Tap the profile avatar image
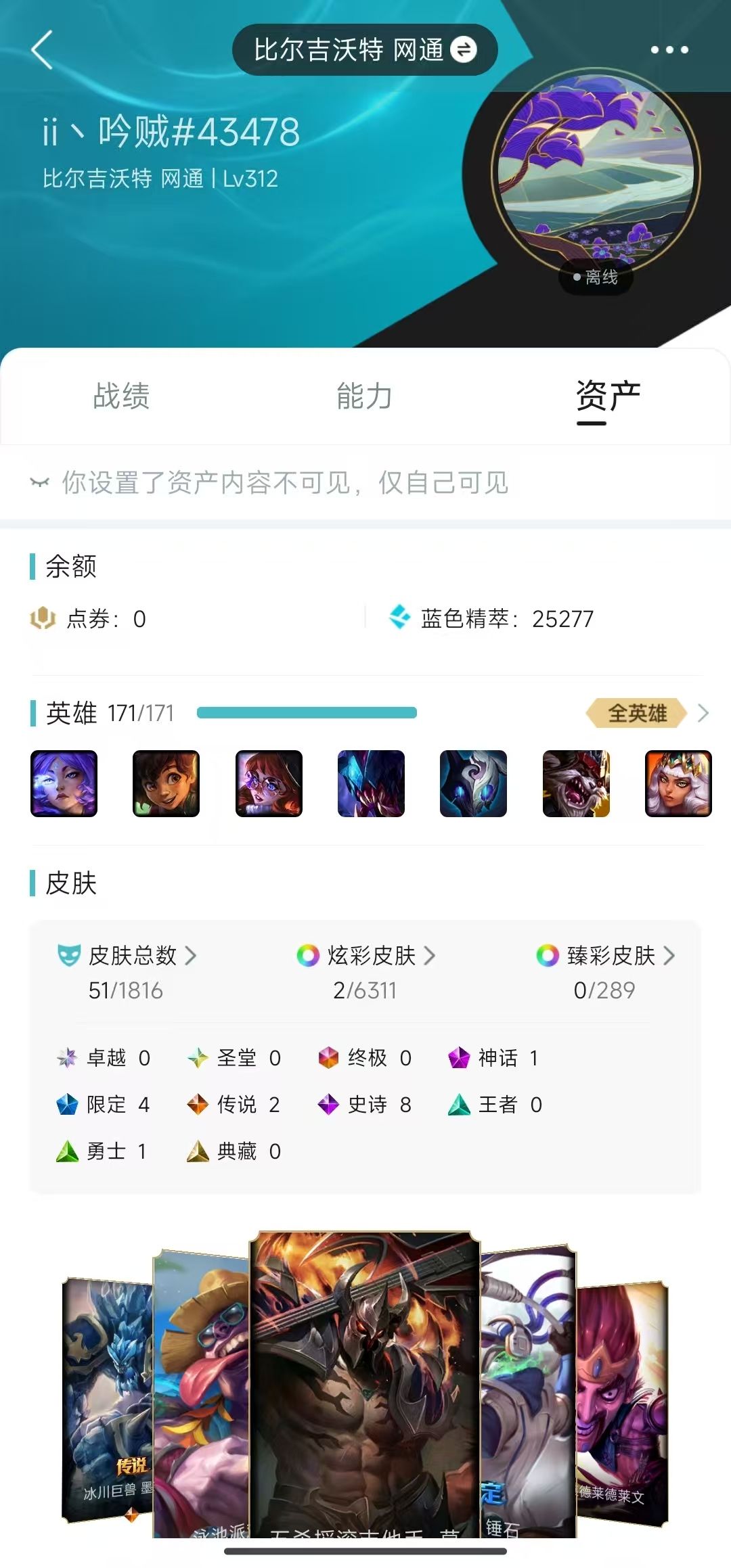 tap(596, 175)
